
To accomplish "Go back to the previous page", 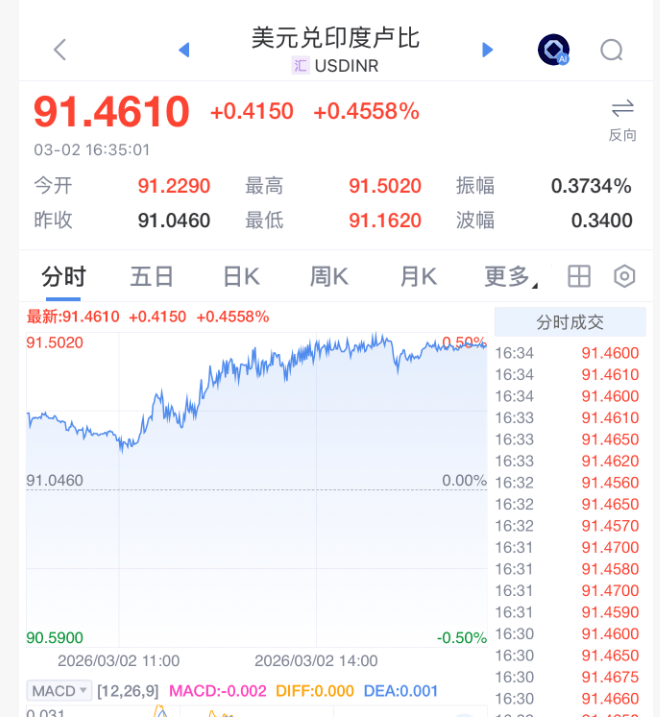I will (x=60, y=50).
